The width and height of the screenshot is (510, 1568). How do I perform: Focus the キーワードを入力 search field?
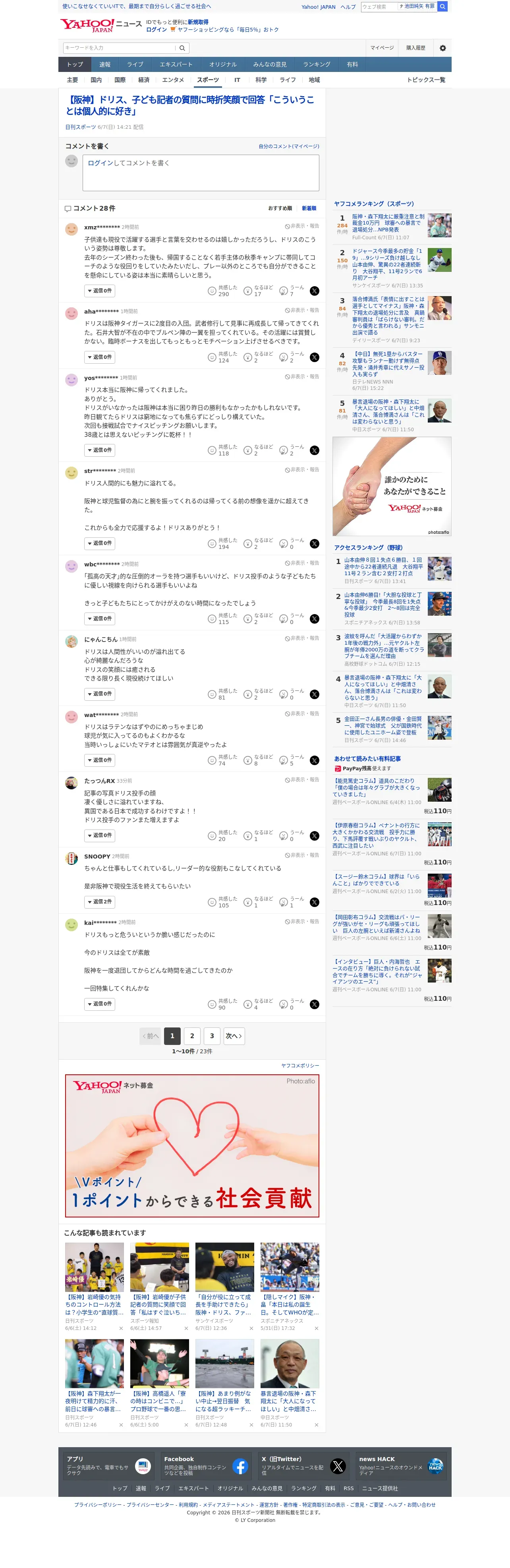(119, 47)
